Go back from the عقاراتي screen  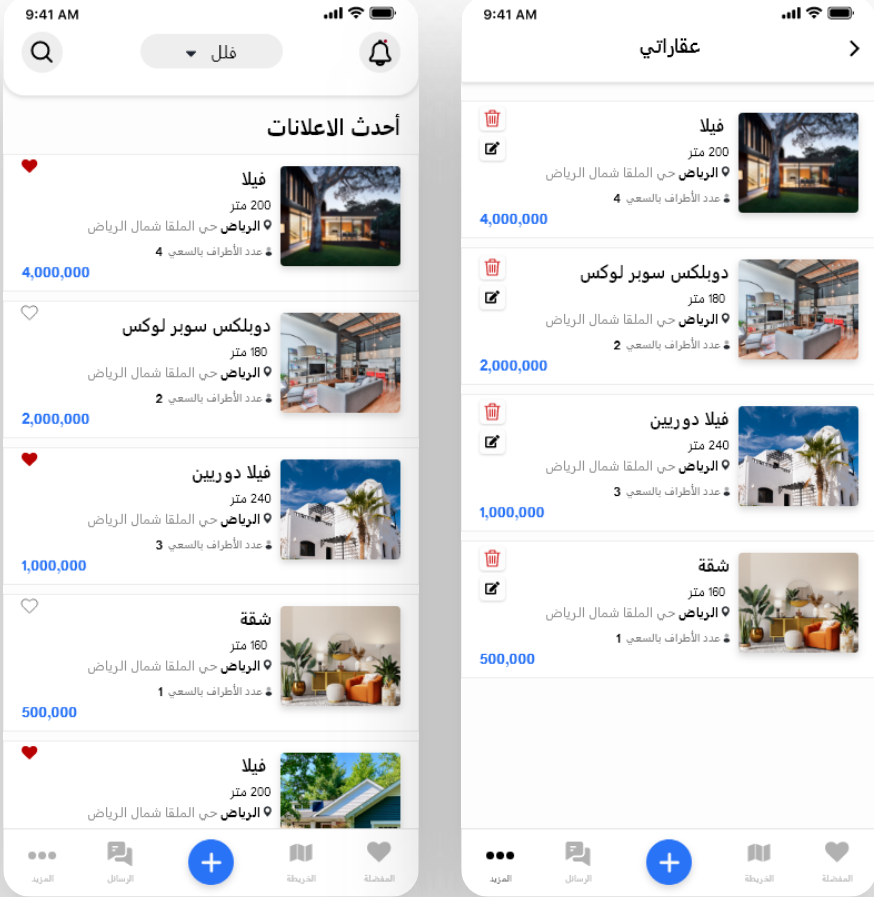click(x=853, y=48)
